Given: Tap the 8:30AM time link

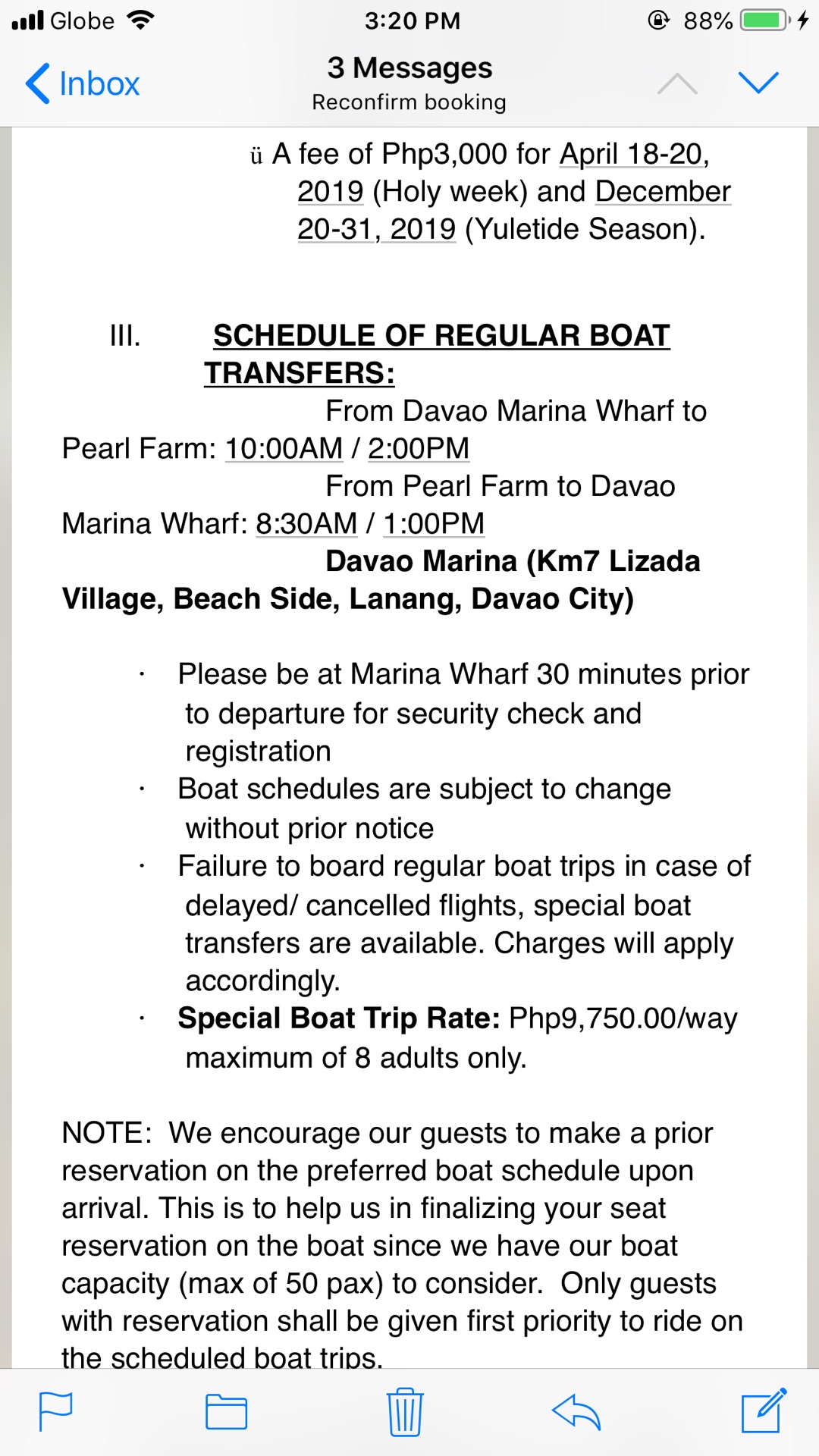Looking at the screenshot, I should [x=306, y=523].
